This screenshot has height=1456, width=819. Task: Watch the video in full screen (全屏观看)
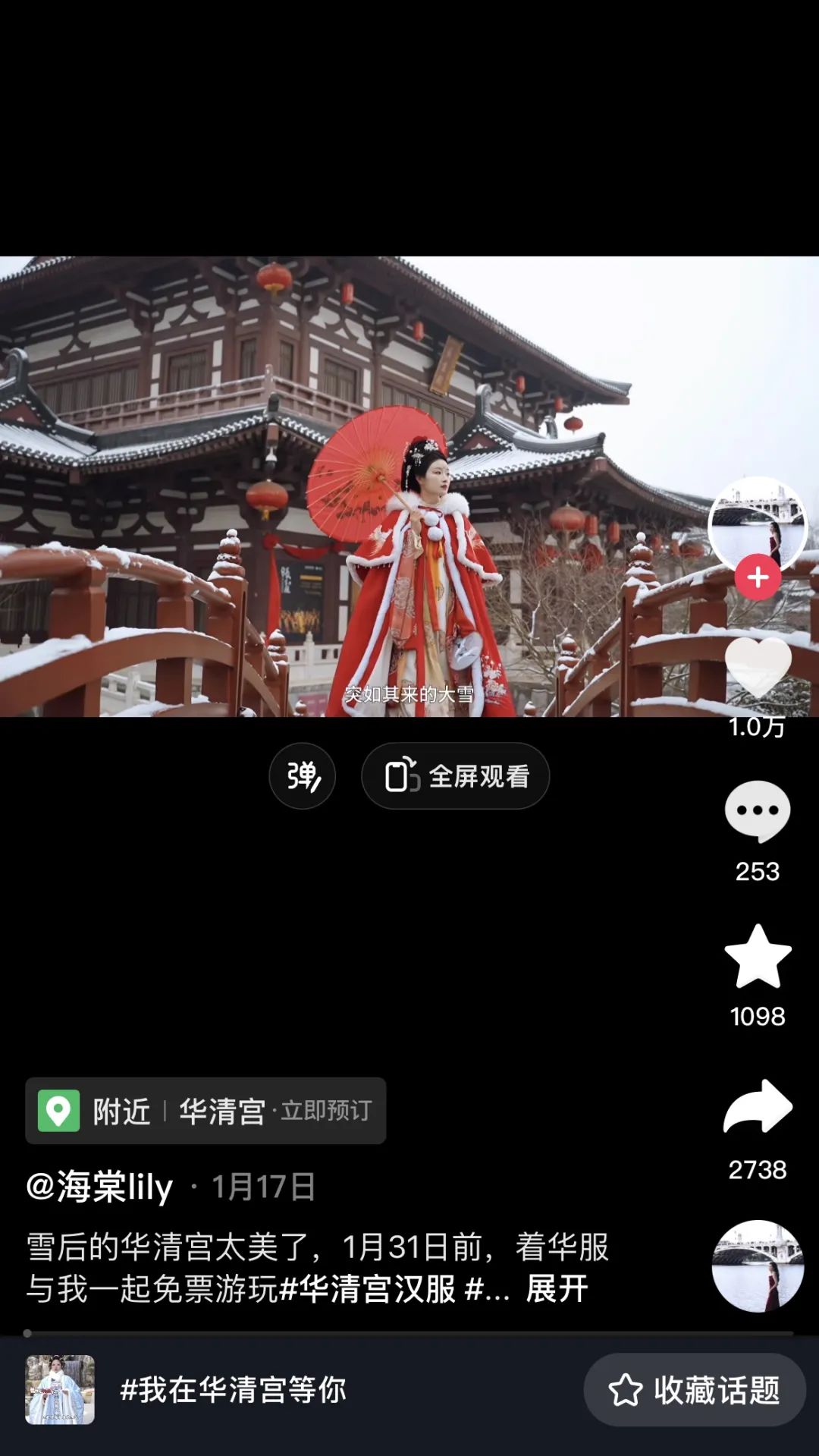pos(455,776)
